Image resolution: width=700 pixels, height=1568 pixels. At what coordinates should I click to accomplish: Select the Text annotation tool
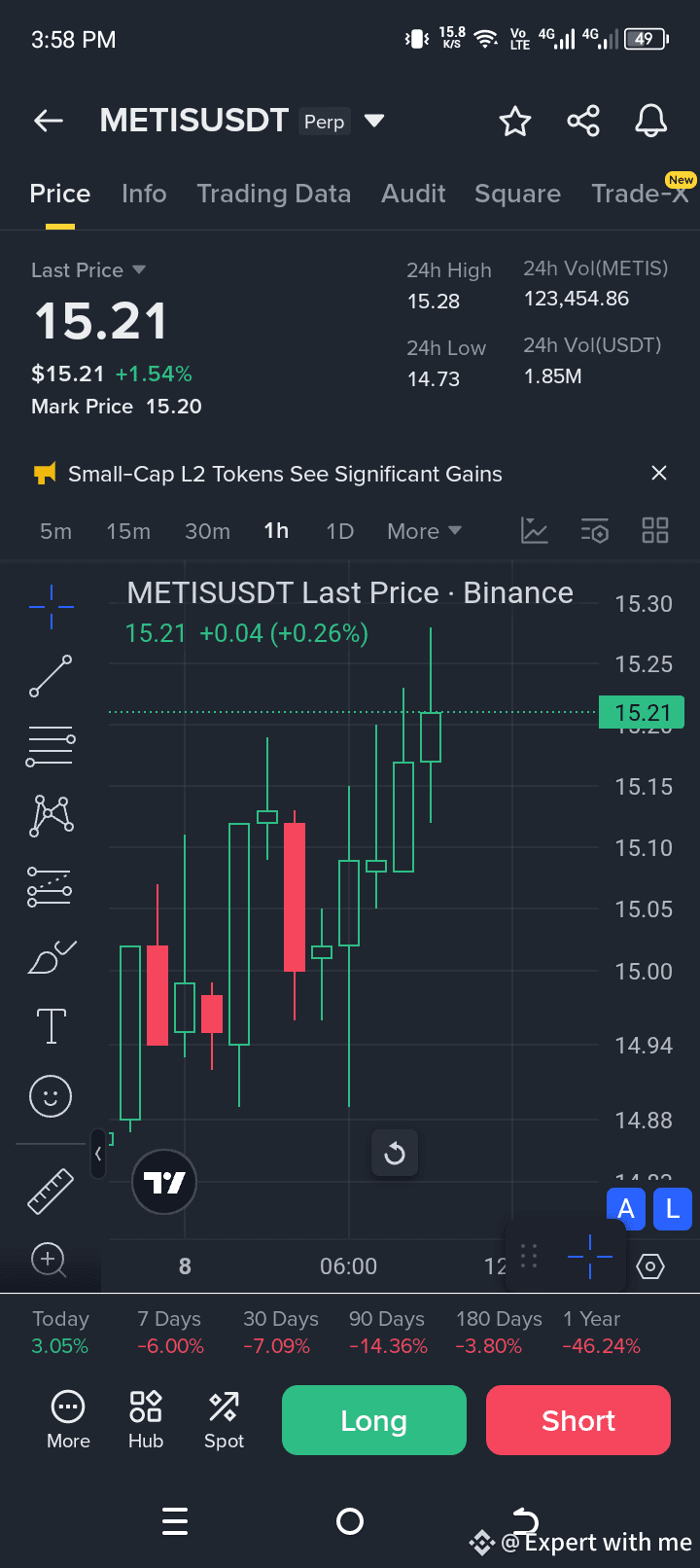(x=50, y=1025)
